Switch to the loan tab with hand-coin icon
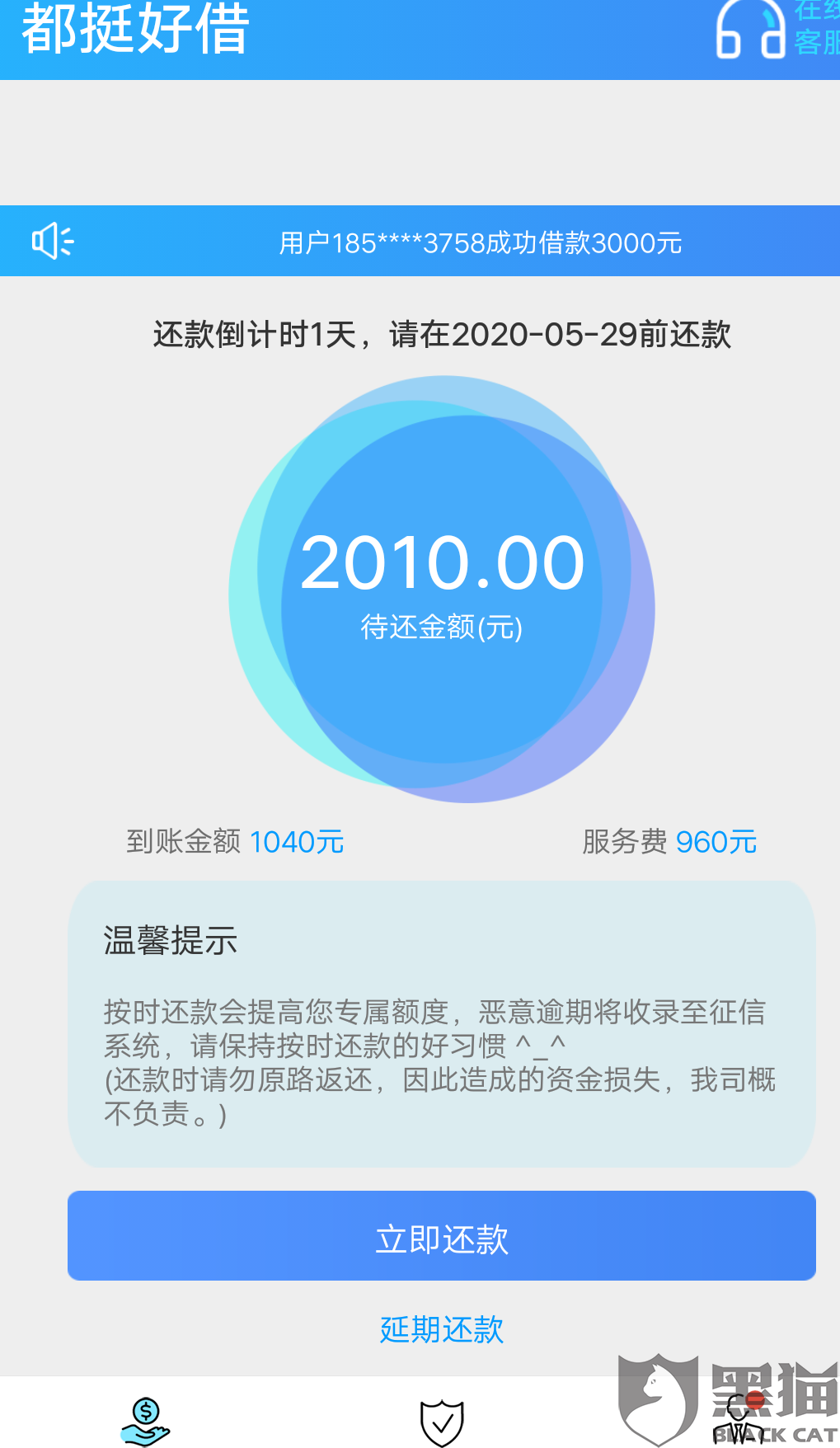Viewport: 840px width, 1448px height. [145, 1422]
